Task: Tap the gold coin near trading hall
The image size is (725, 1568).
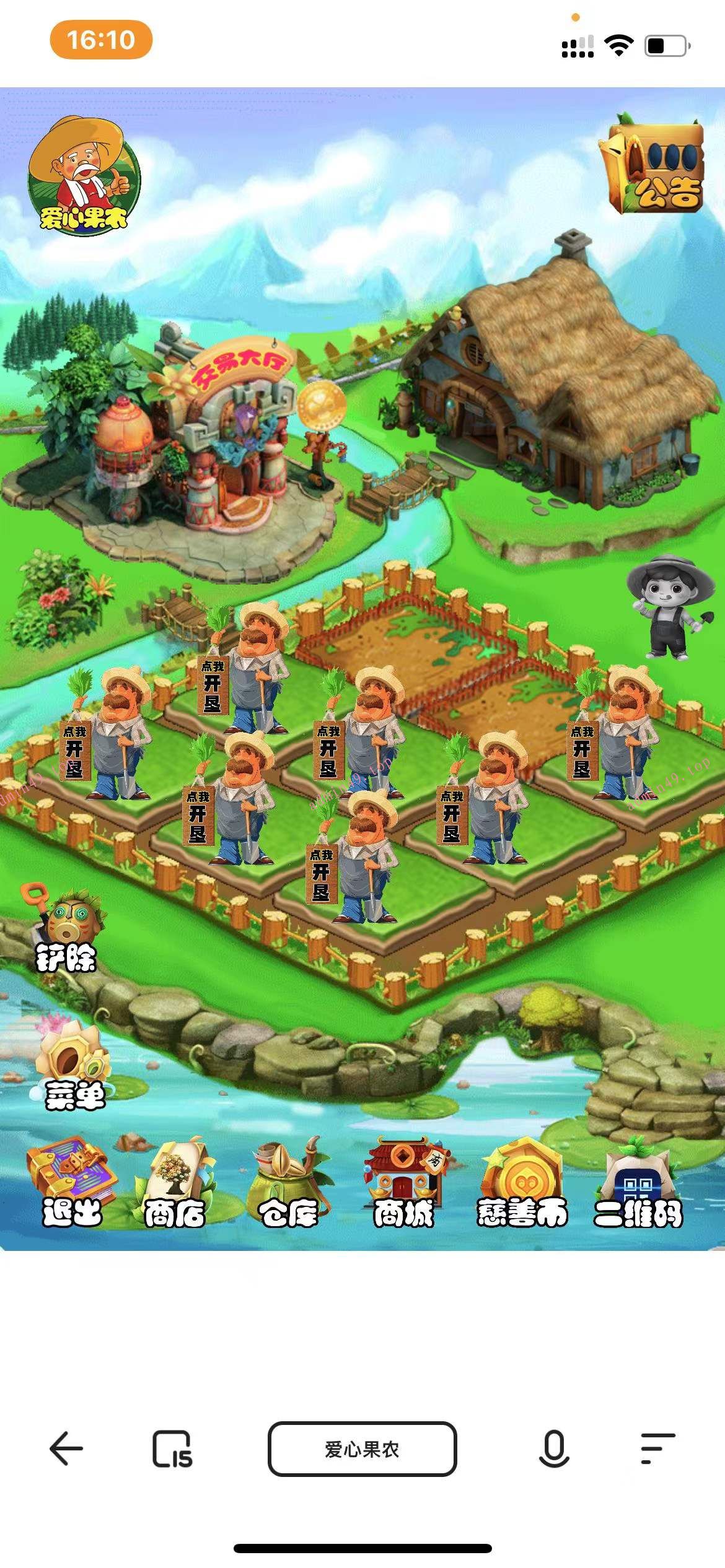Action: 321,404
